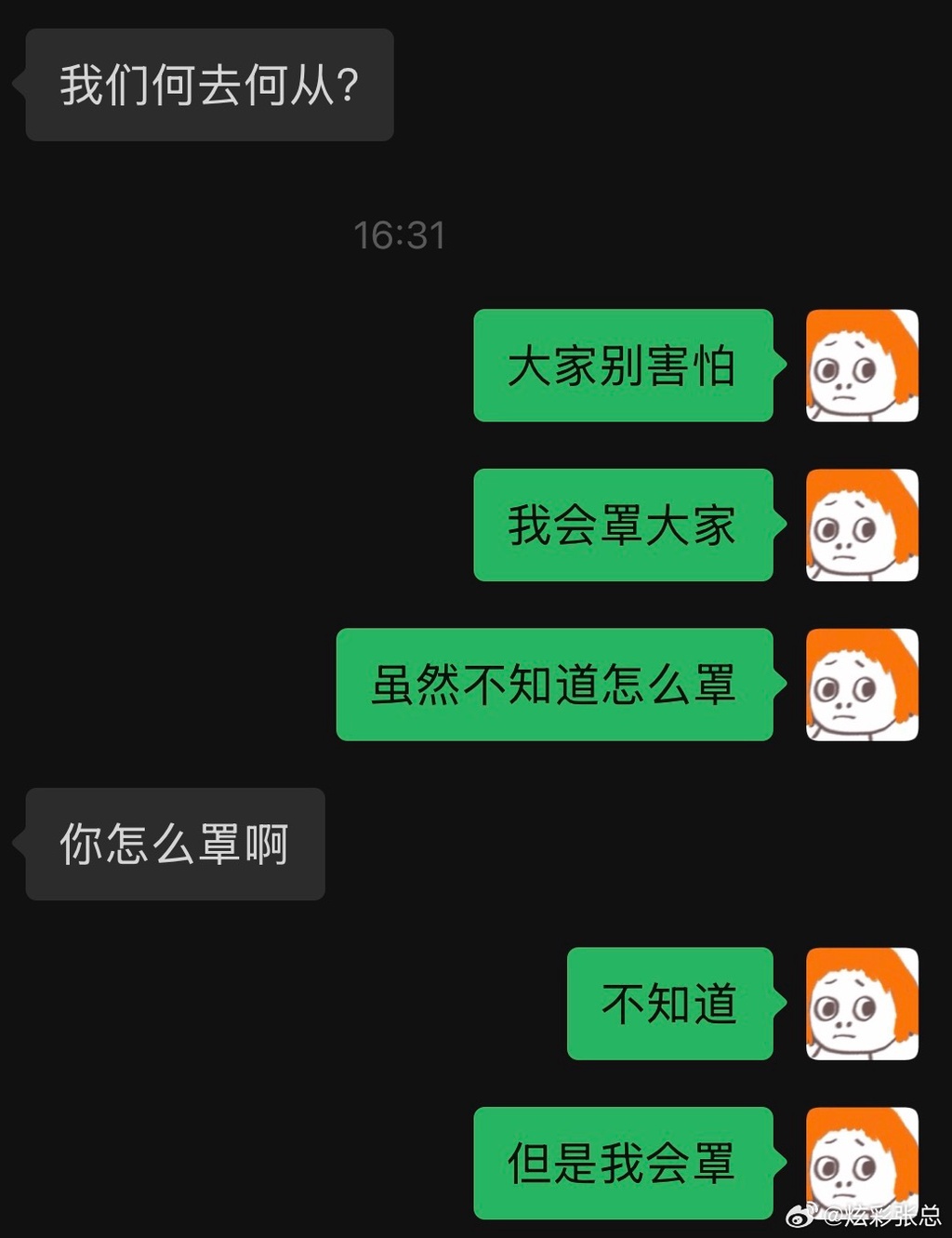Tap the avatar next to 我会罩大家
This screenshot has height=1238, width=952.
(x=862, y=526)
